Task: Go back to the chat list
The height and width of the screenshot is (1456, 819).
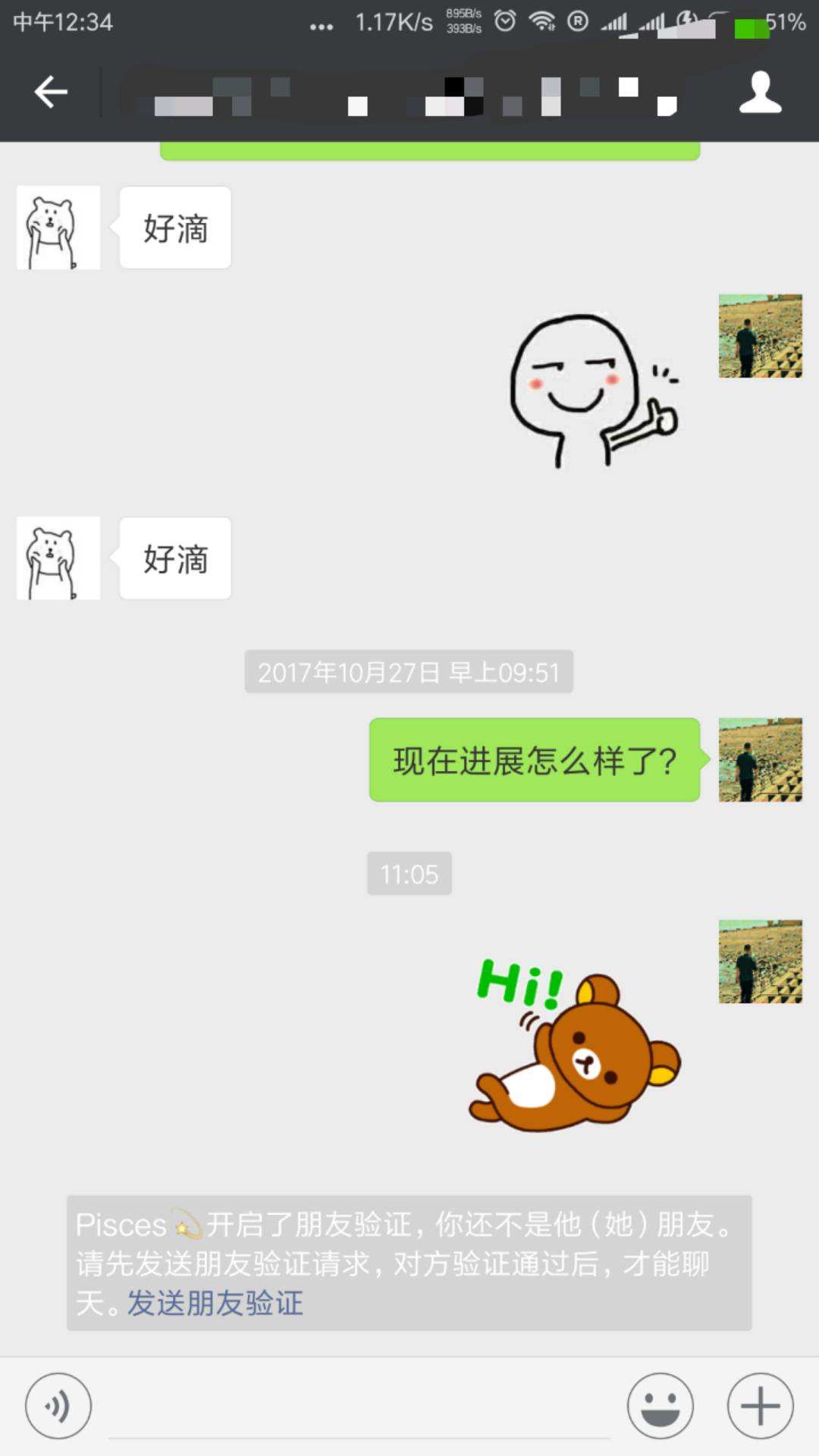Action: point(51,93)
